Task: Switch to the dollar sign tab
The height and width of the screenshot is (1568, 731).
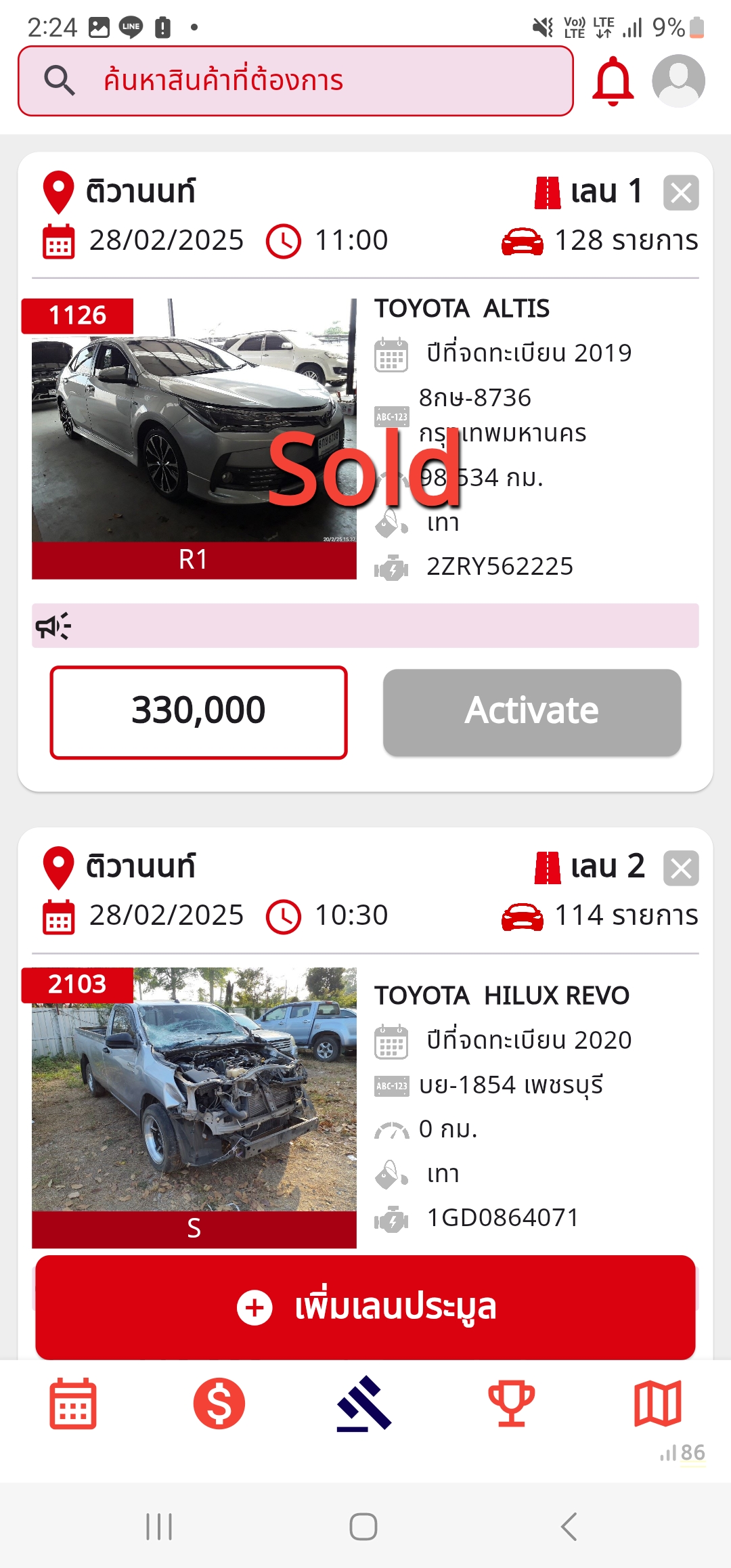Action: 219,1403
